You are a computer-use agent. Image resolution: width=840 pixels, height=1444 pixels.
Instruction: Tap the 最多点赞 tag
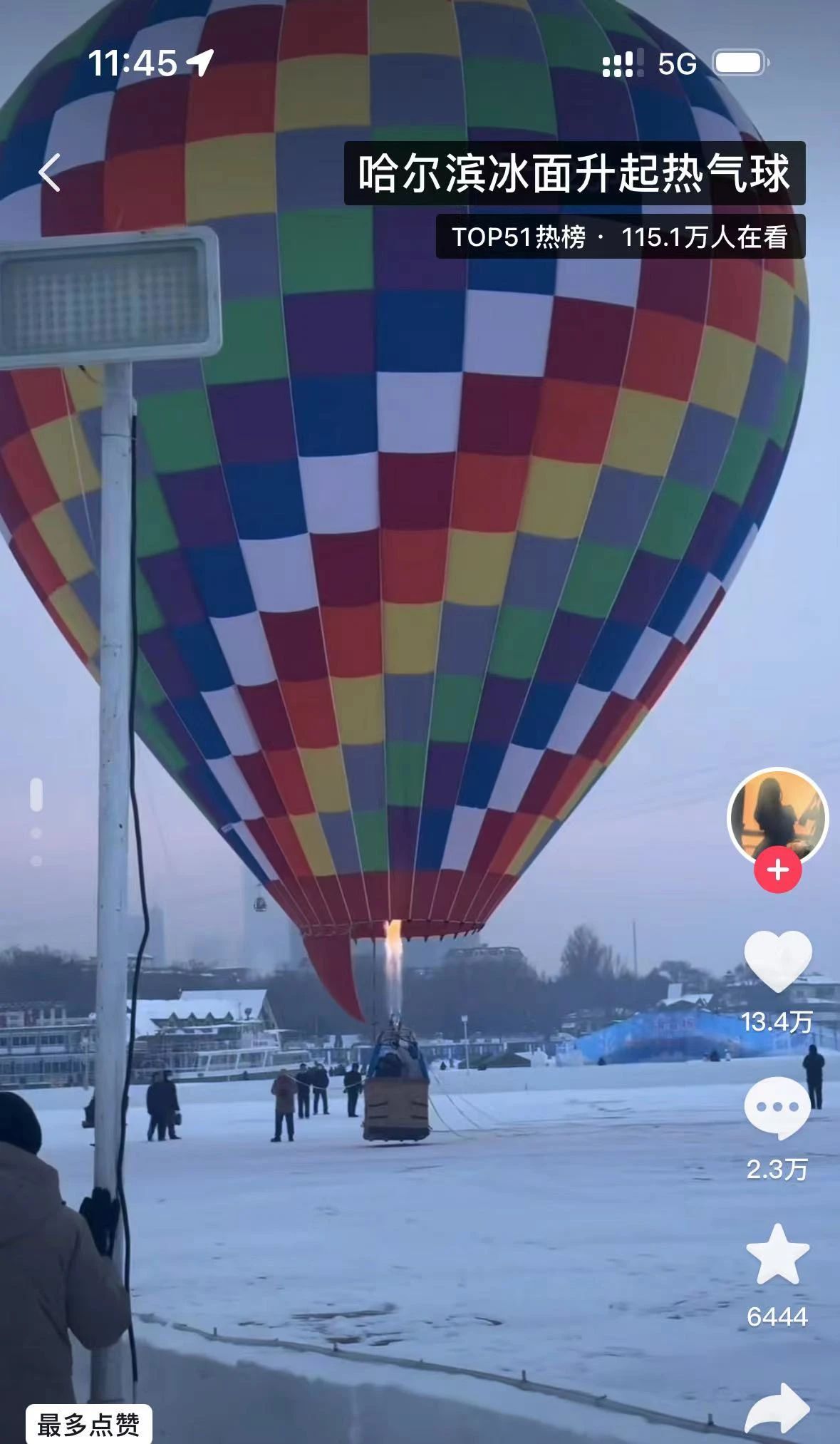[89, 1425]
